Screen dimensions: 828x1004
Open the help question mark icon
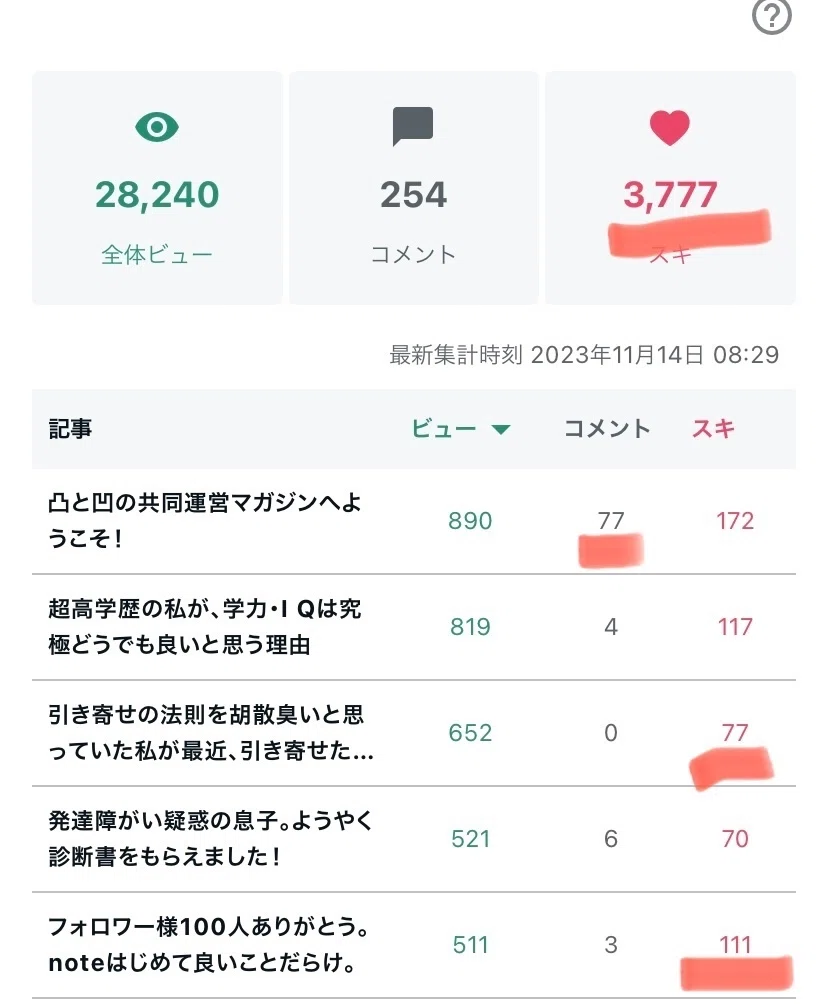(771, 15)
